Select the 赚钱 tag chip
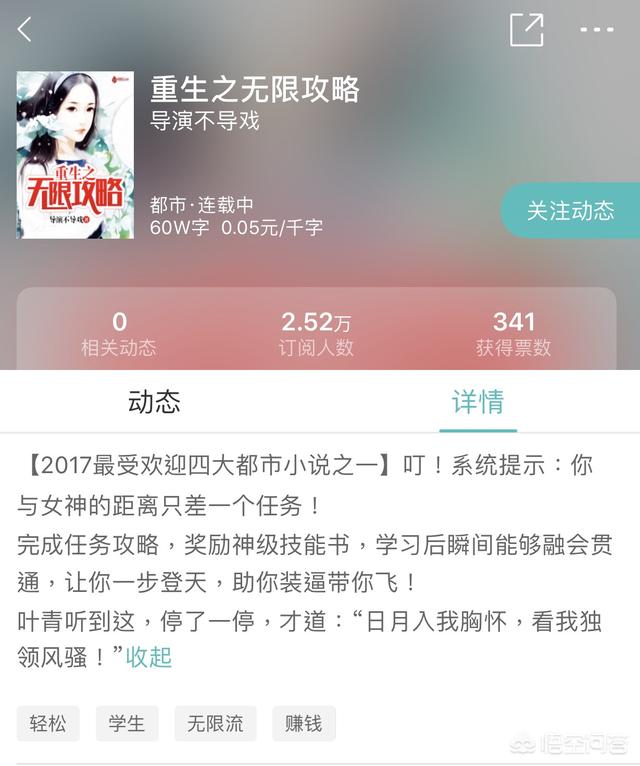The height and width of the screenshot is (766, 640). 303,723
